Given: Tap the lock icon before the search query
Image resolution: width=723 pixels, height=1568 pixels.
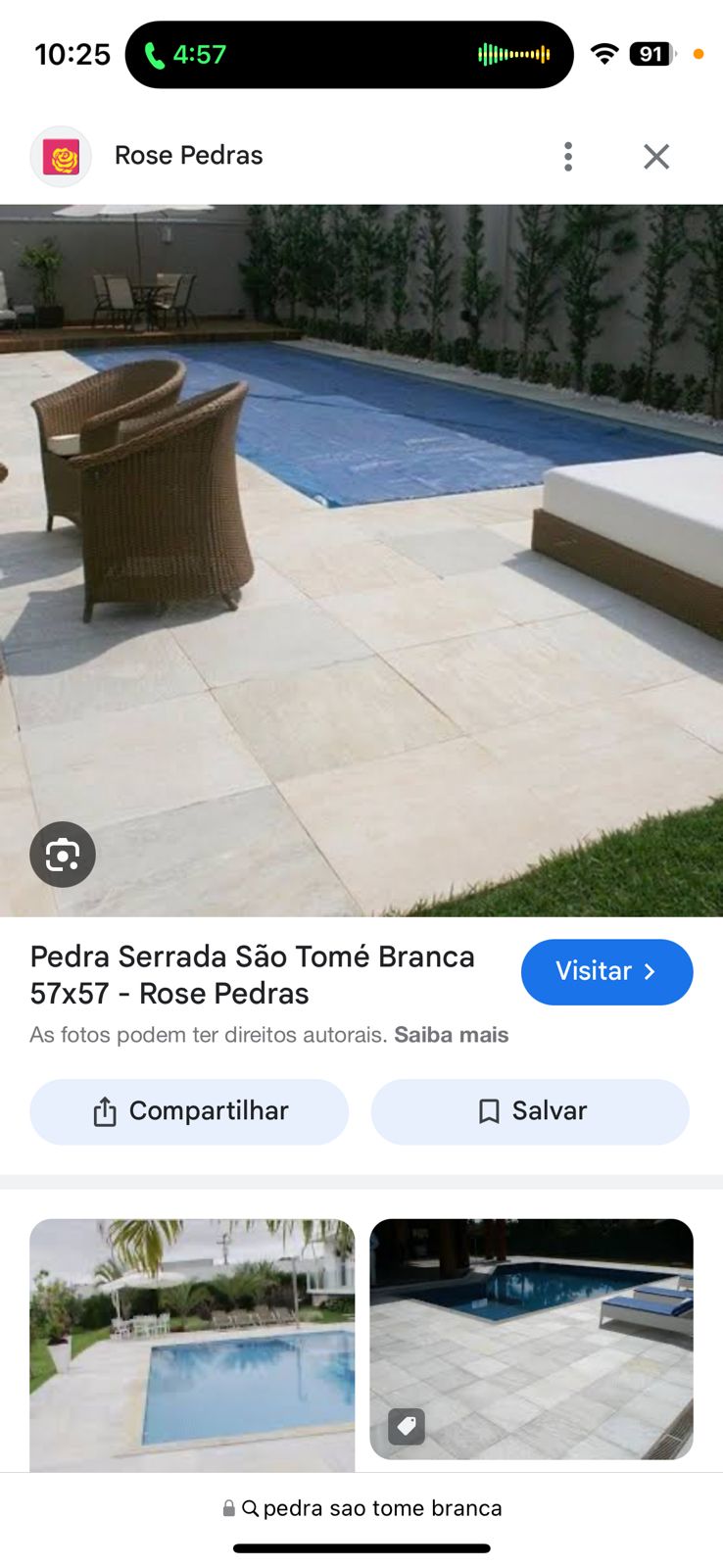Looking at the screenshot, I should point(227,1508).
